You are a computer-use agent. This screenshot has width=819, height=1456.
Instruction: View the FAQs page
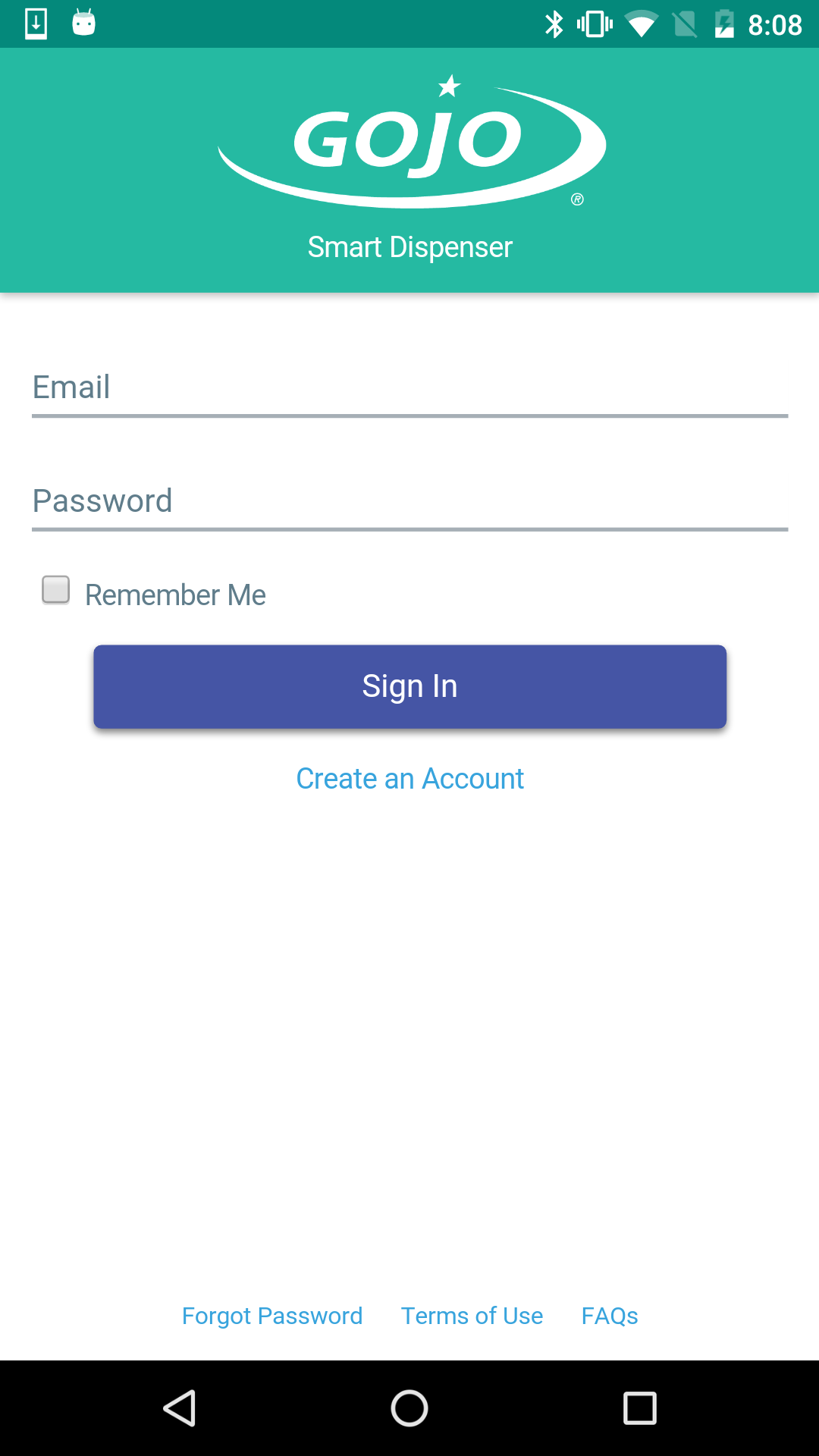pyautogui.click(x=610, y=1316)
